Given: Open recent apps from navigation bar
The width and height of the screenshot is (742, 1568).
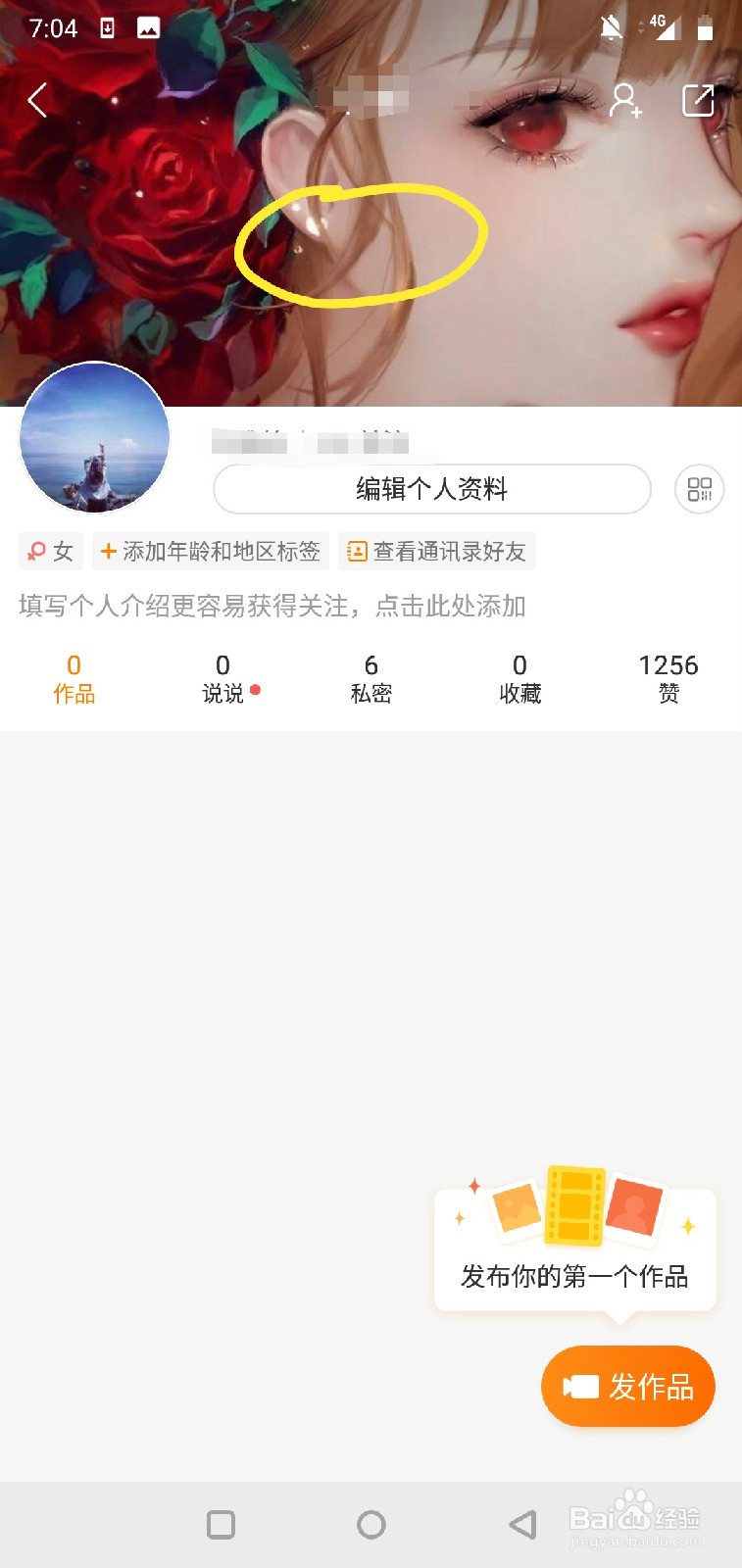Looking at the screenshot, I should (222, 1524).
